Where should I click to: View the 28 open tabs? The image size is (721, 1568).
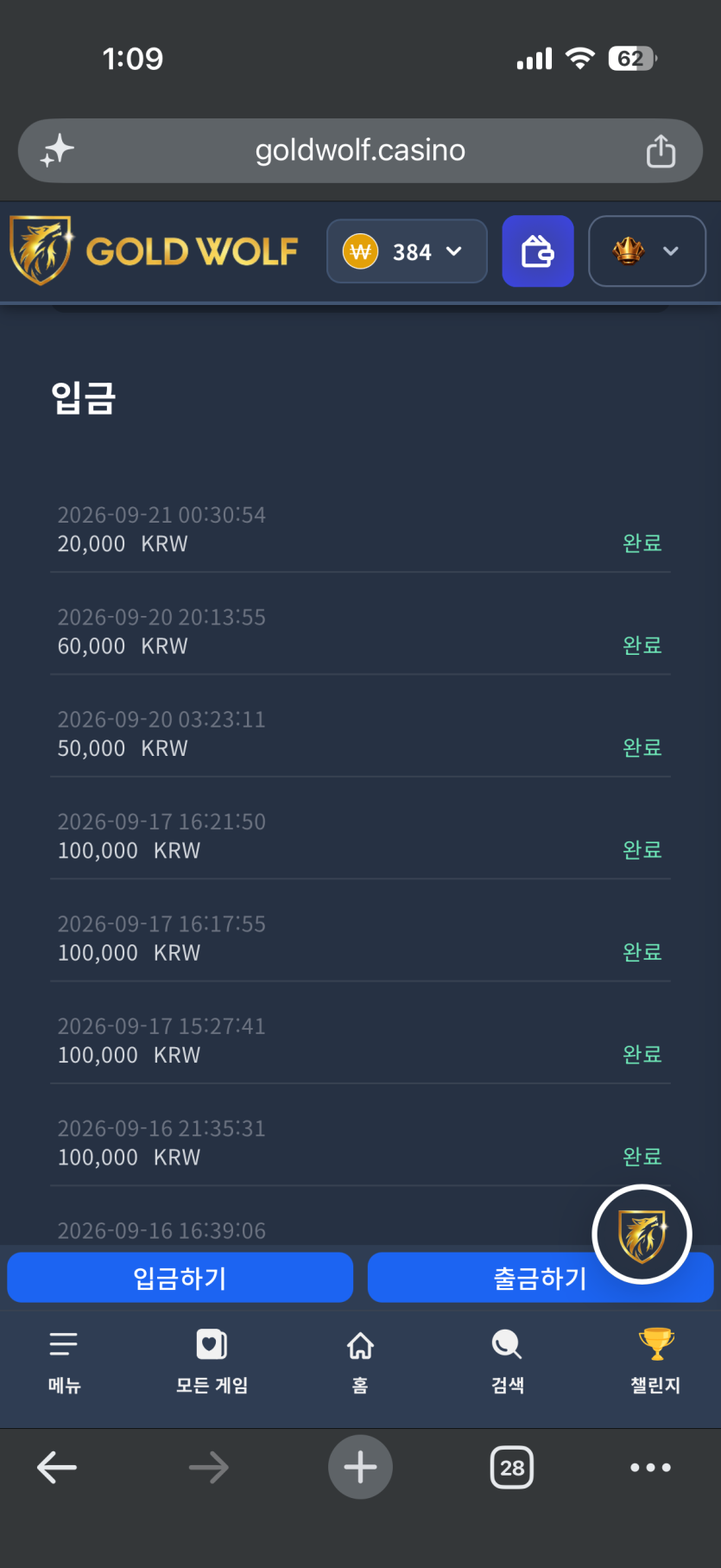512,1467
